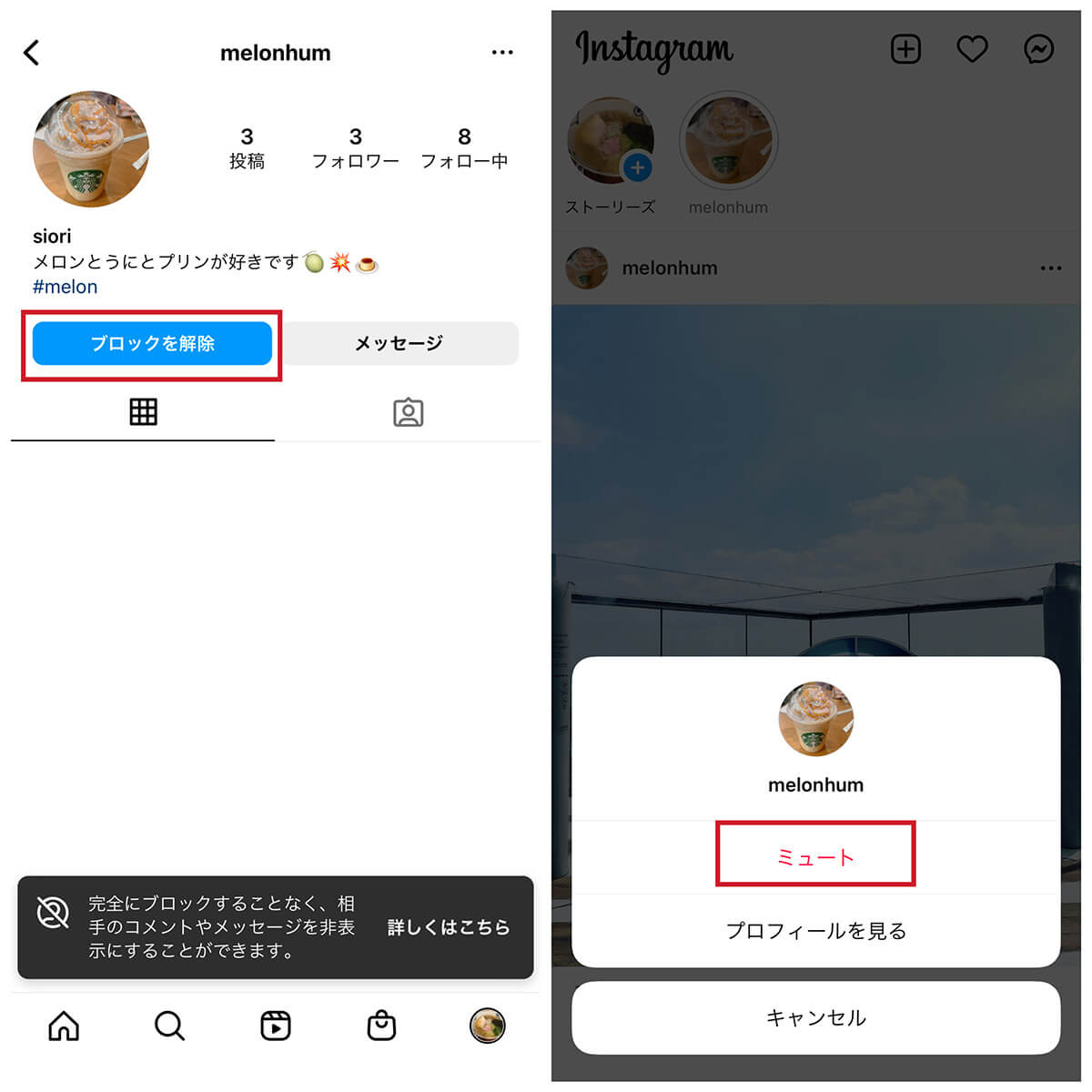This screenshot has width=1092, height=1092.
Task: Choose プロフィールを見る
Action: coord(815,931)
